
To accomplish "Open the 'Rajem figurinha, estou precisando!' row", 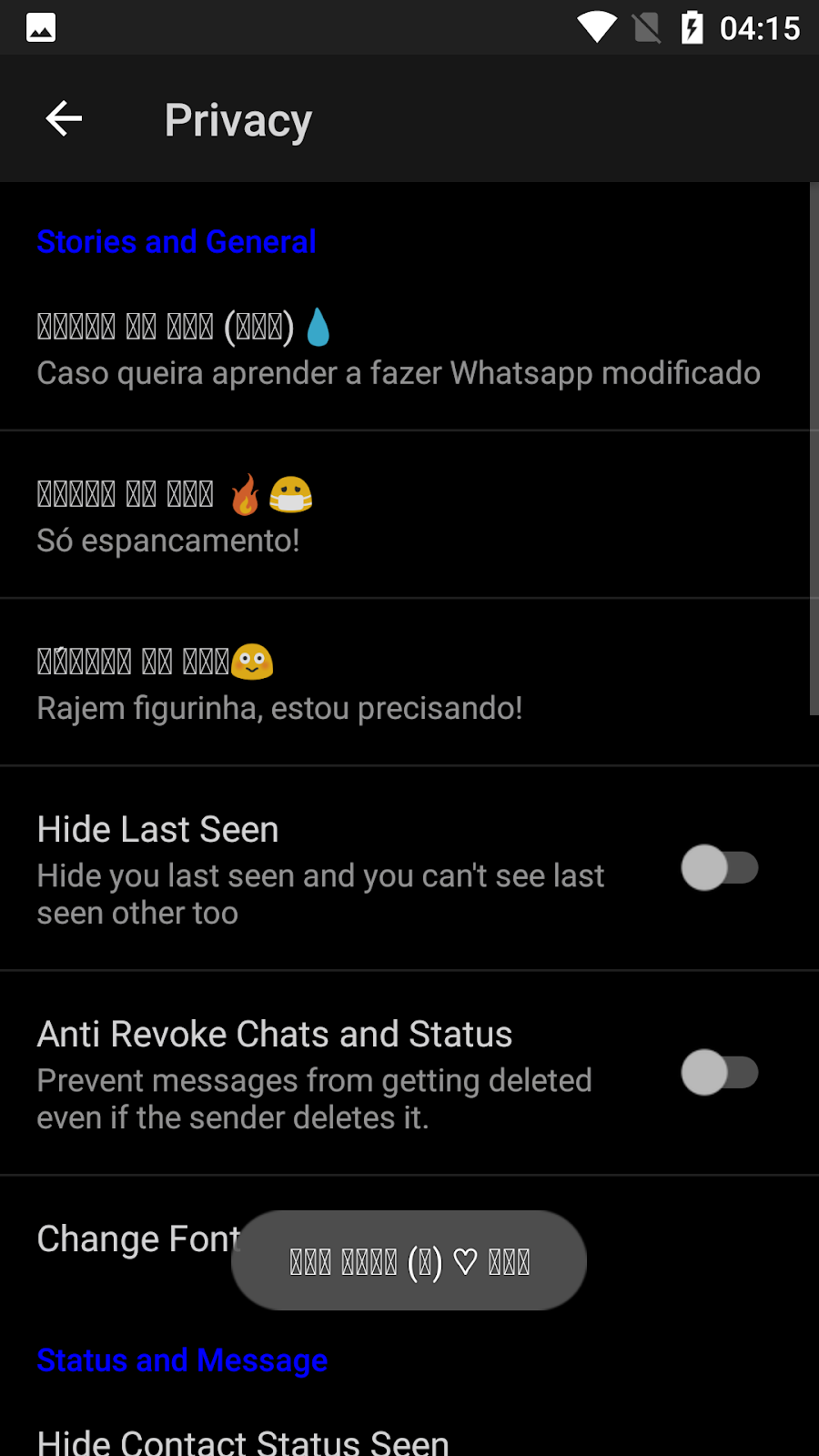I will click(399, 683).
